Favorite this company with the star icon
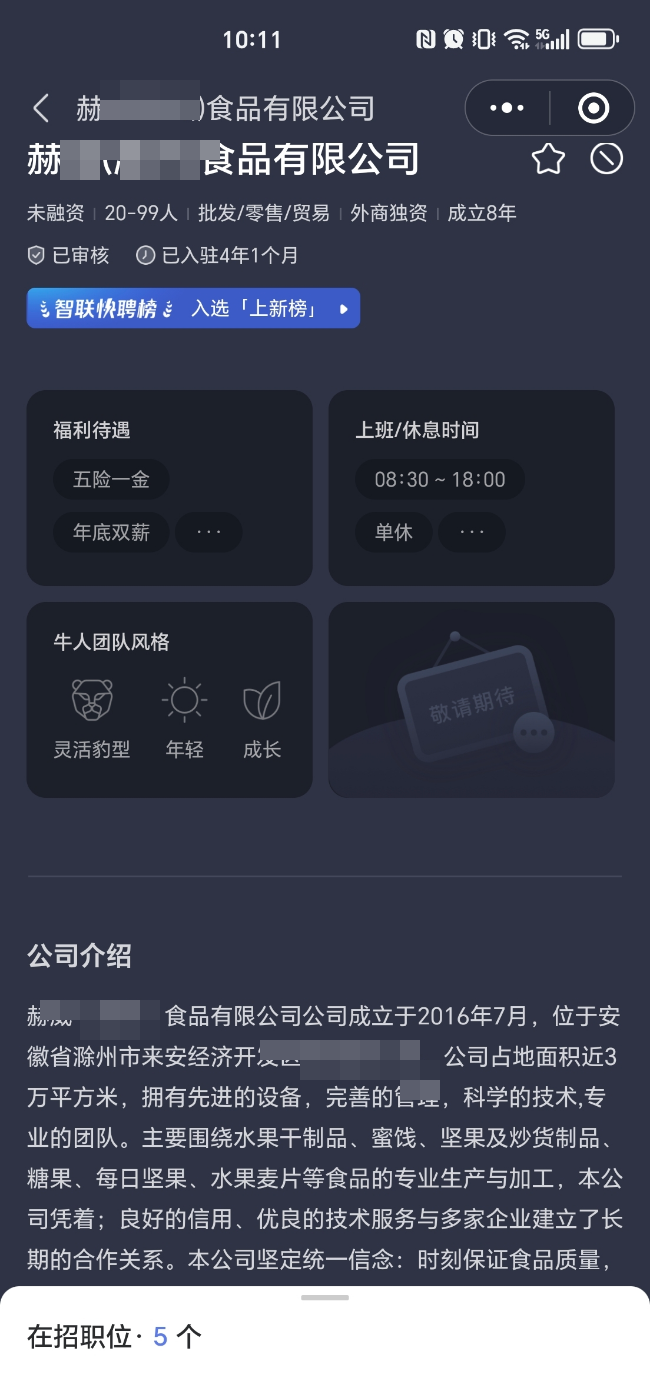This screenshot has width=650, height=1398. tap(548, 159)
